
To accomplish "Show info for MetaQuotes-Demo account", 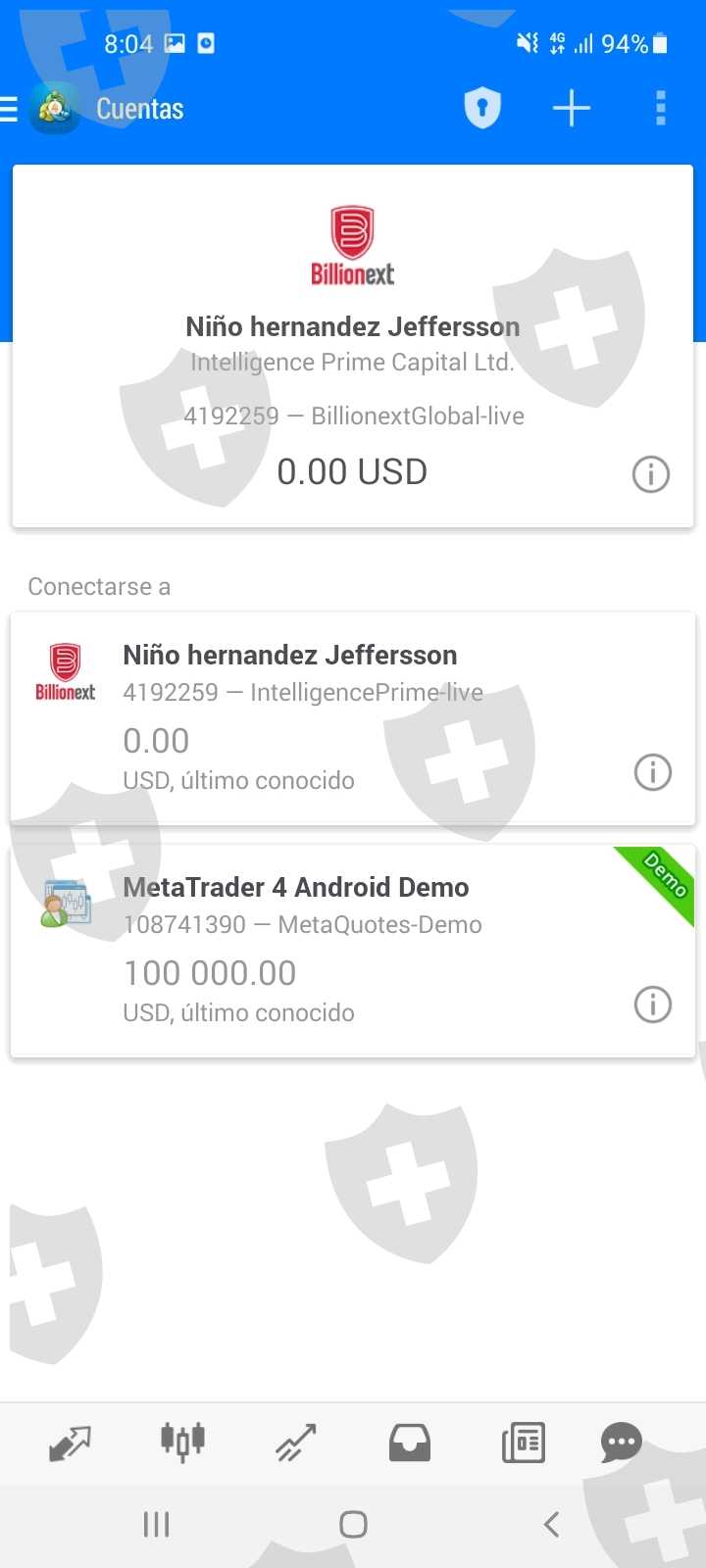I will (652, 1004).
